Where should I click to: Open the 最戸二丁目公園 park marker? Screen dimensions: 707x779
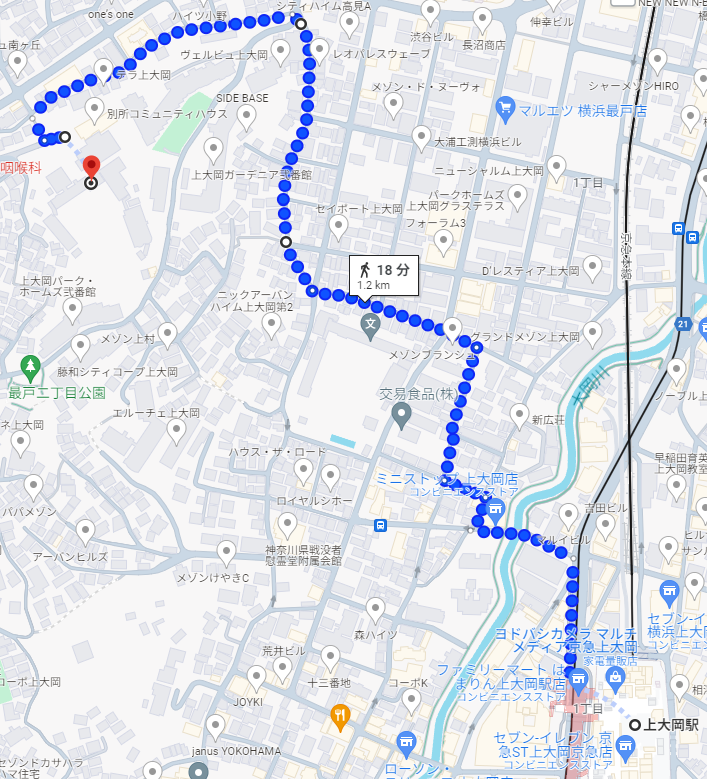point(31,366)
